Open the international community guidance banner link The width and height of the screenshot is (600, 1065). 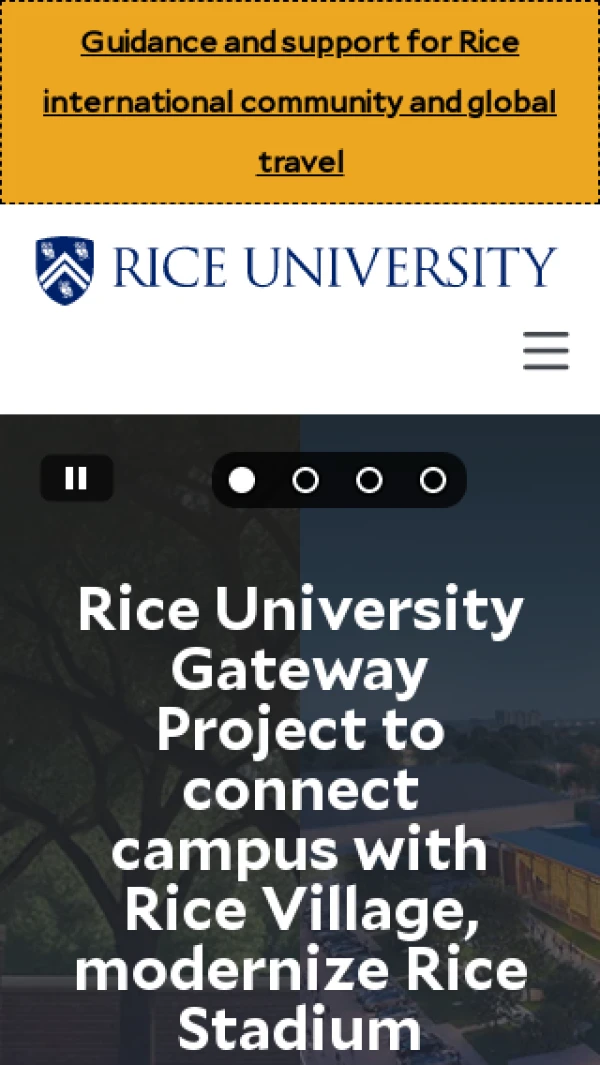pos(299,101)
